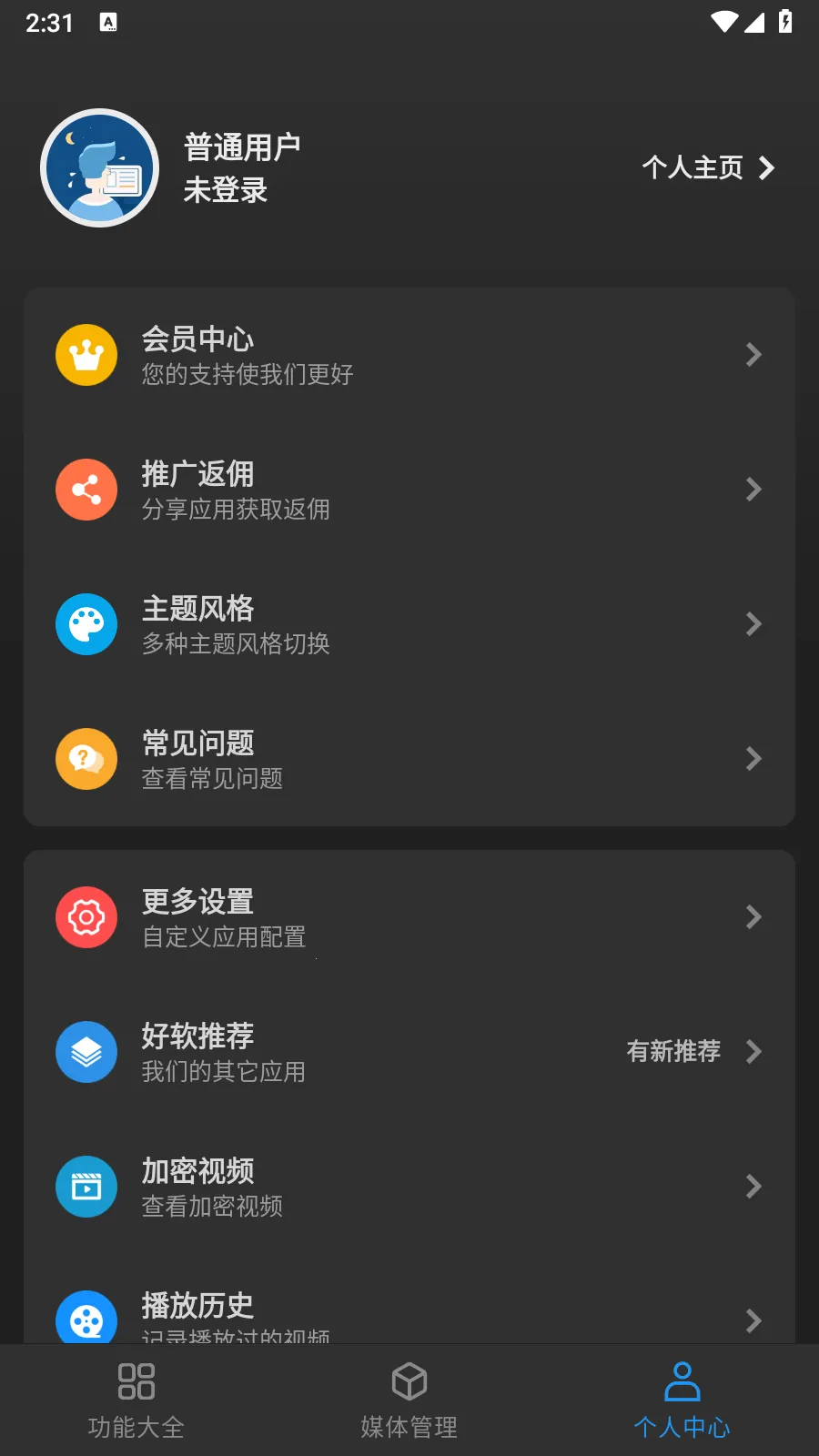Open 推广返佣 referral rewards
The width and height of the screenshot is (819, 1456).
tap(409, 490)
